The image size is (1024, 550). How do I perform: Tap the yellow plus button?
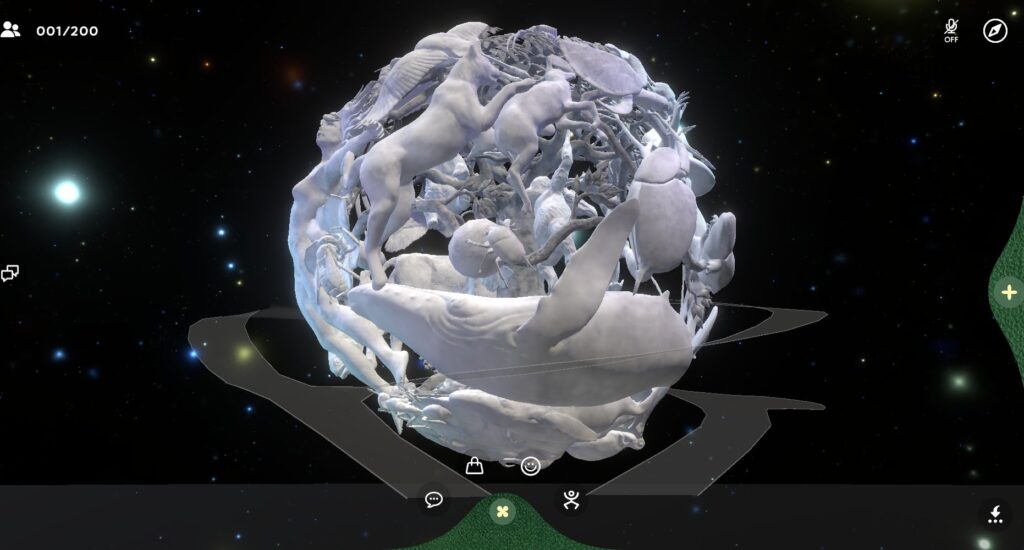pos(1008,293)
